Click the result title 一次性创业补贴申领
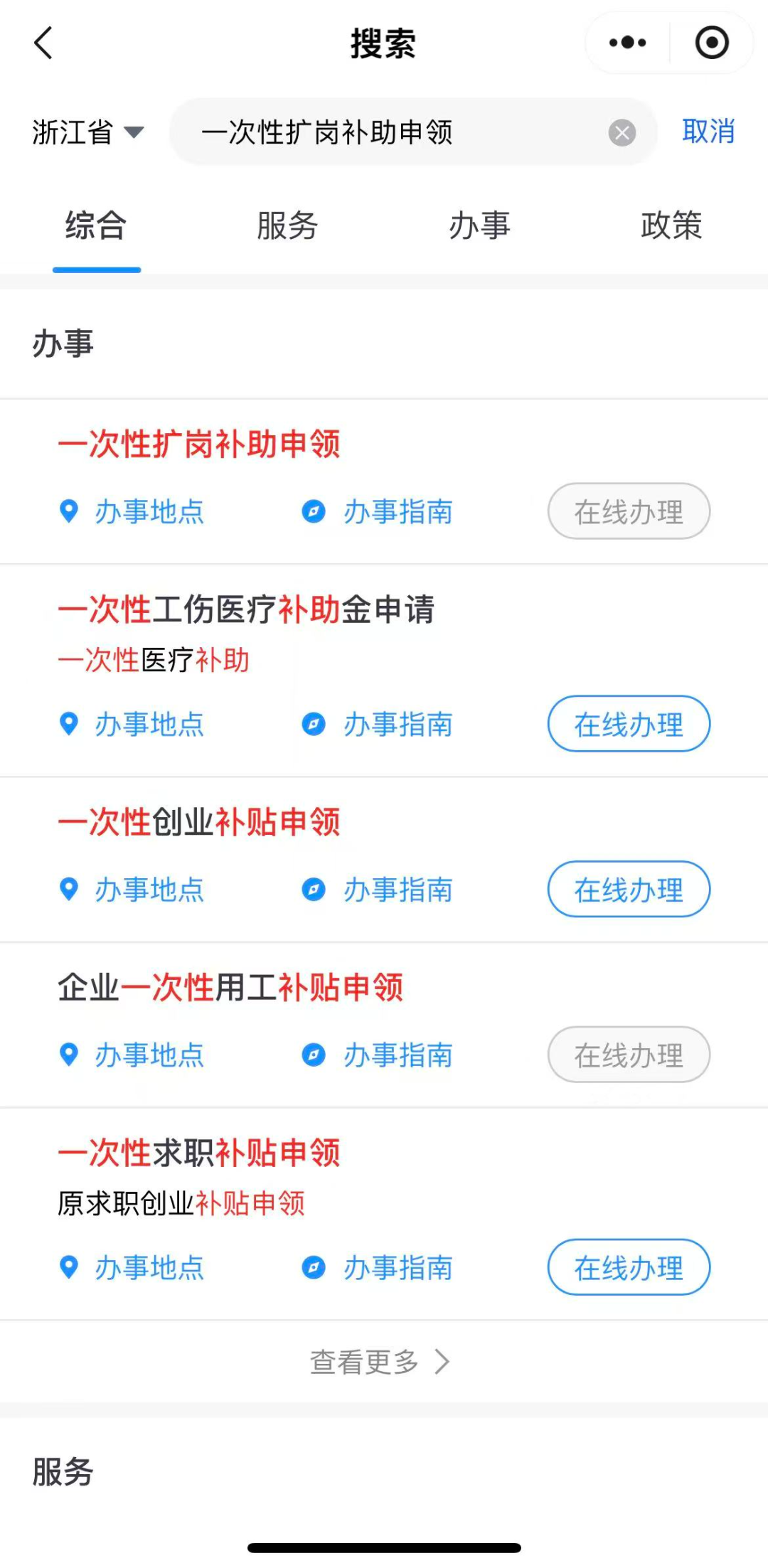 pos(198,822)
